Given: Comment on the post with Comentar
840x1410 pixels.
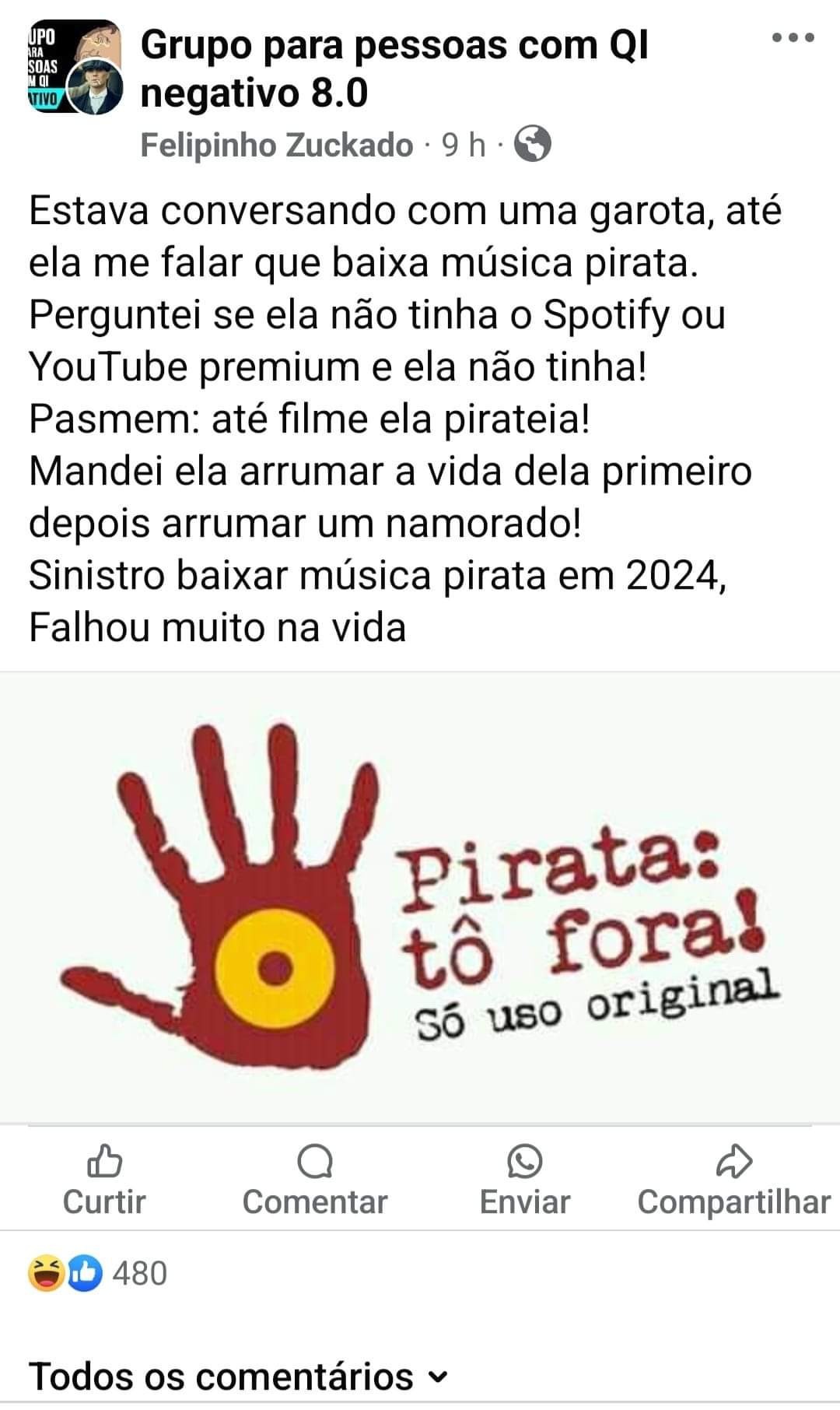Looking at the screenshot, I should tap(314, 1180).
